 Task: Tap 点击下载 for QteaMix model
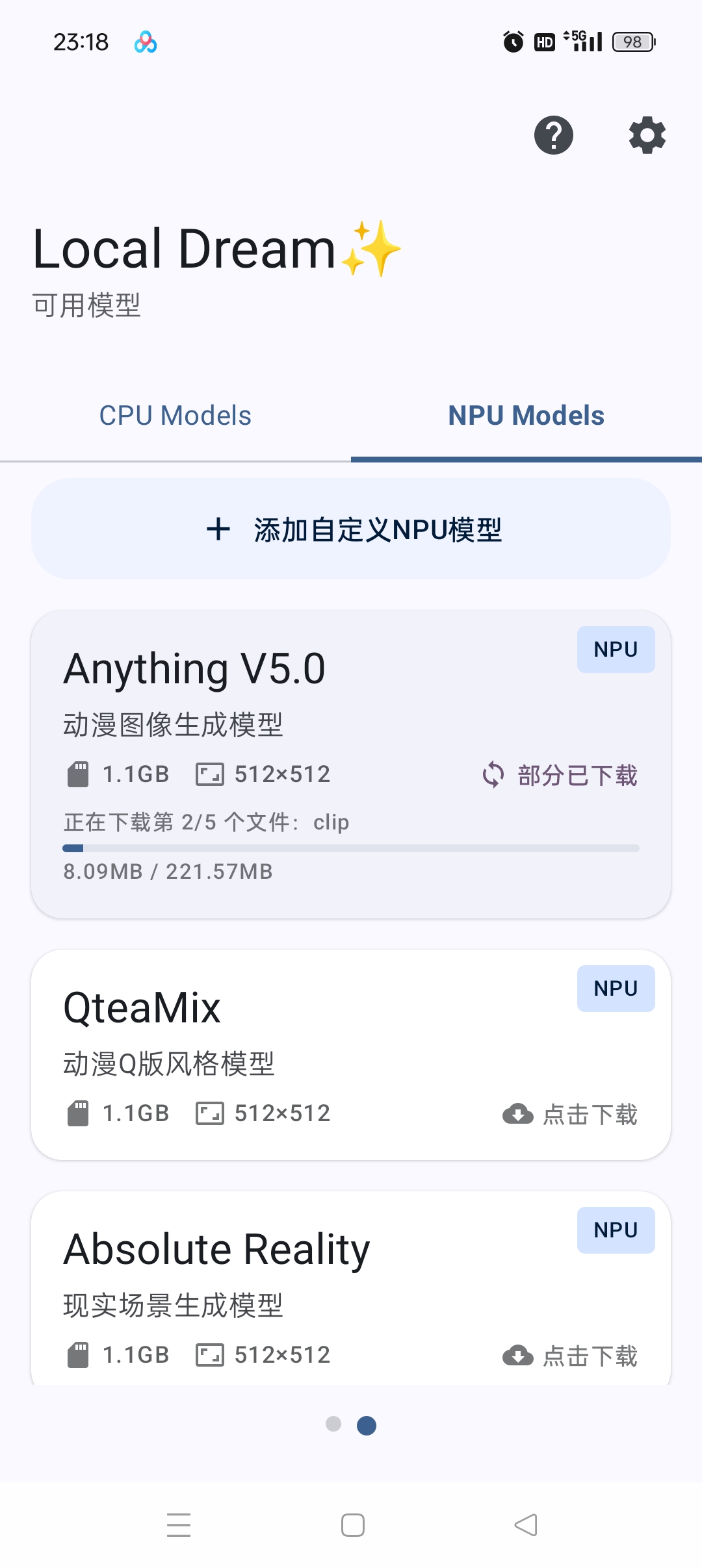tap(590, 1113)
